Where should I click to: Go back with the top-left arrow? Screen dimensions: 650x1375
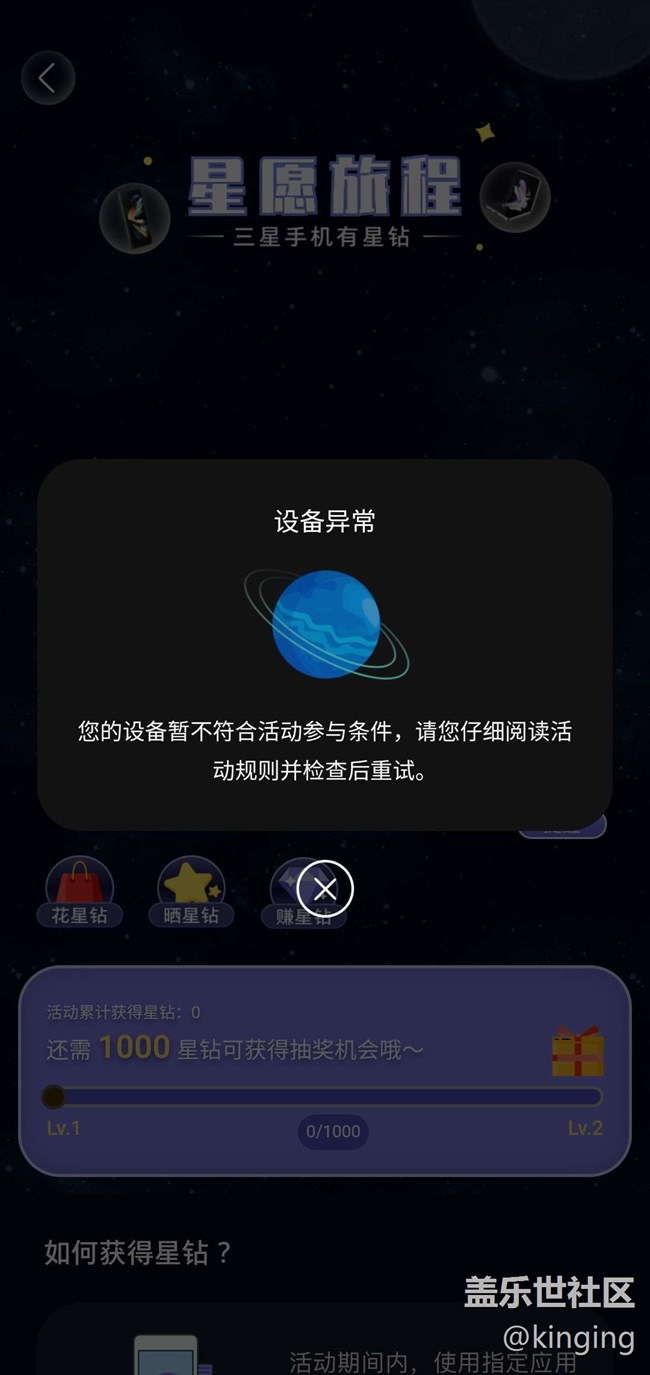[48, 77]
